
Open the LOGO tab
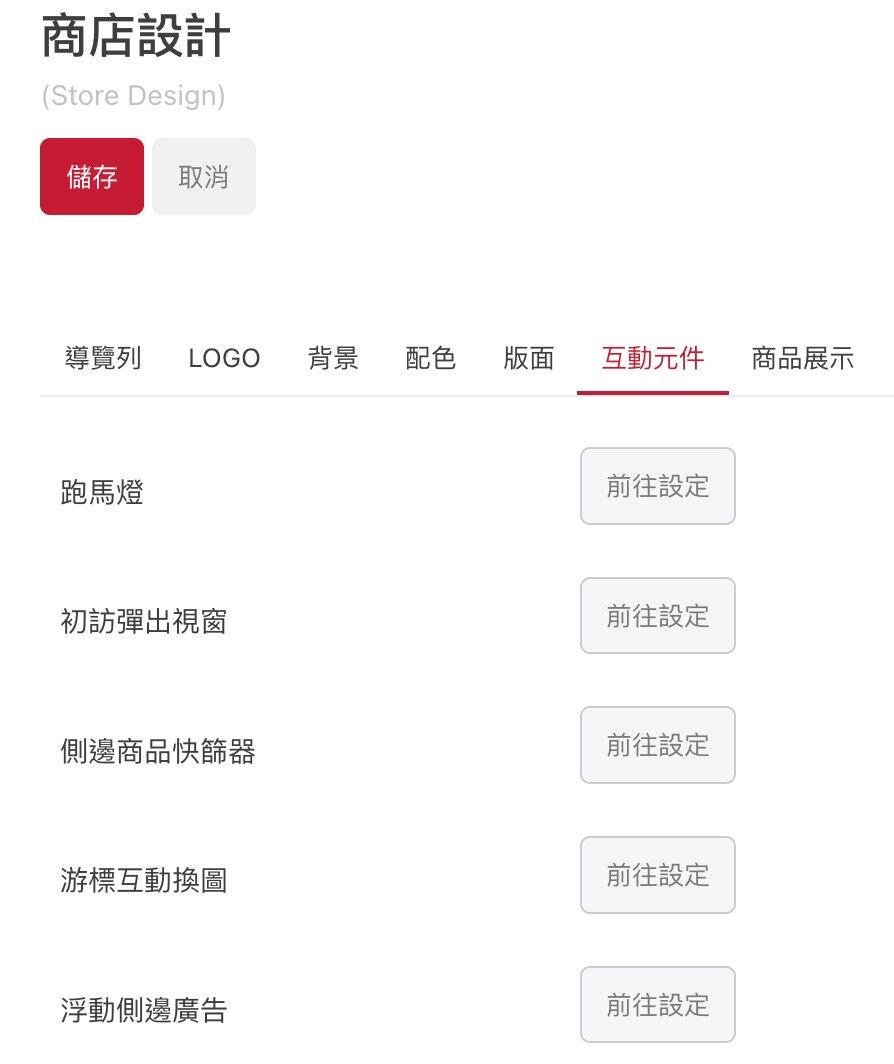pyautogui.click(x=224, y=358)
